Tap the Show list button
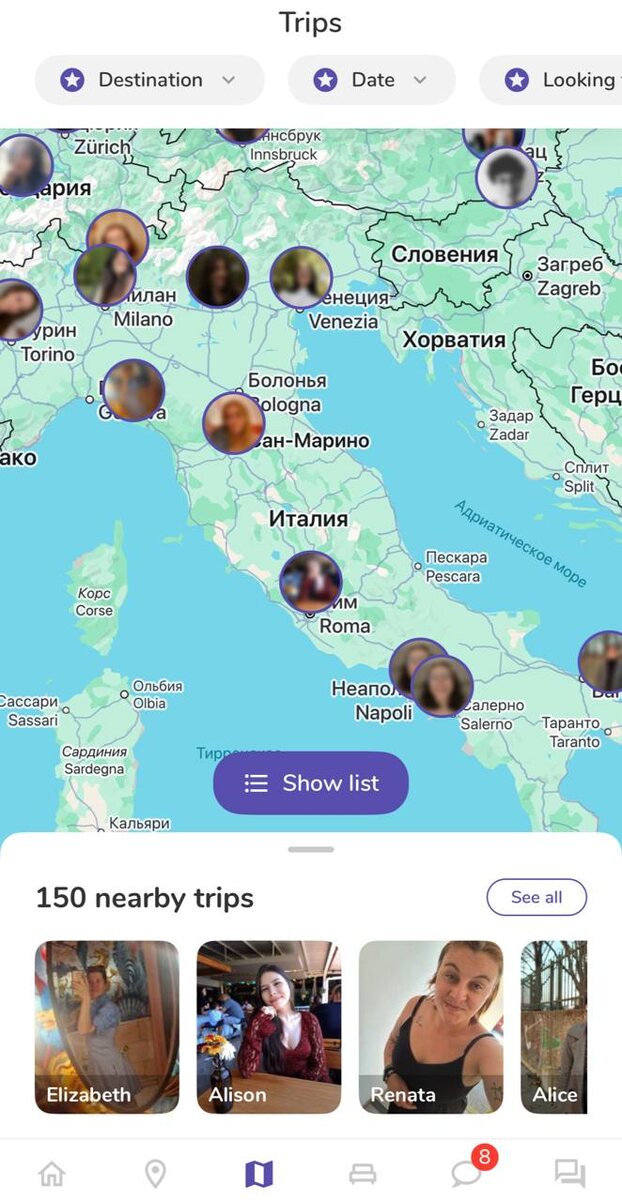Screen dimensions: 622x1200 311,783
